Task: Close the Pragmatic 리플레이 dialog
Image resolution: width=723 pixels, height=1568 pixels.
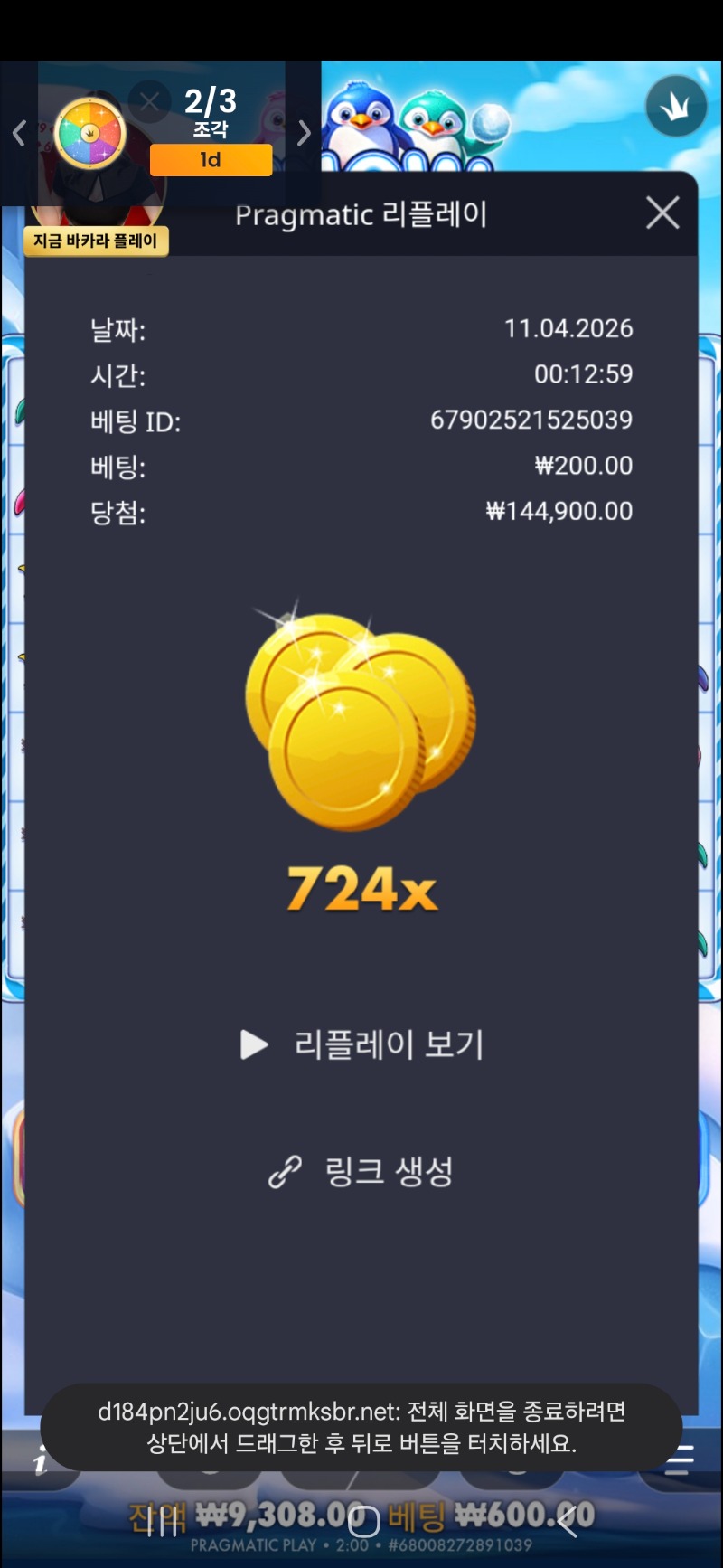Action: click(x=662, y=214)
